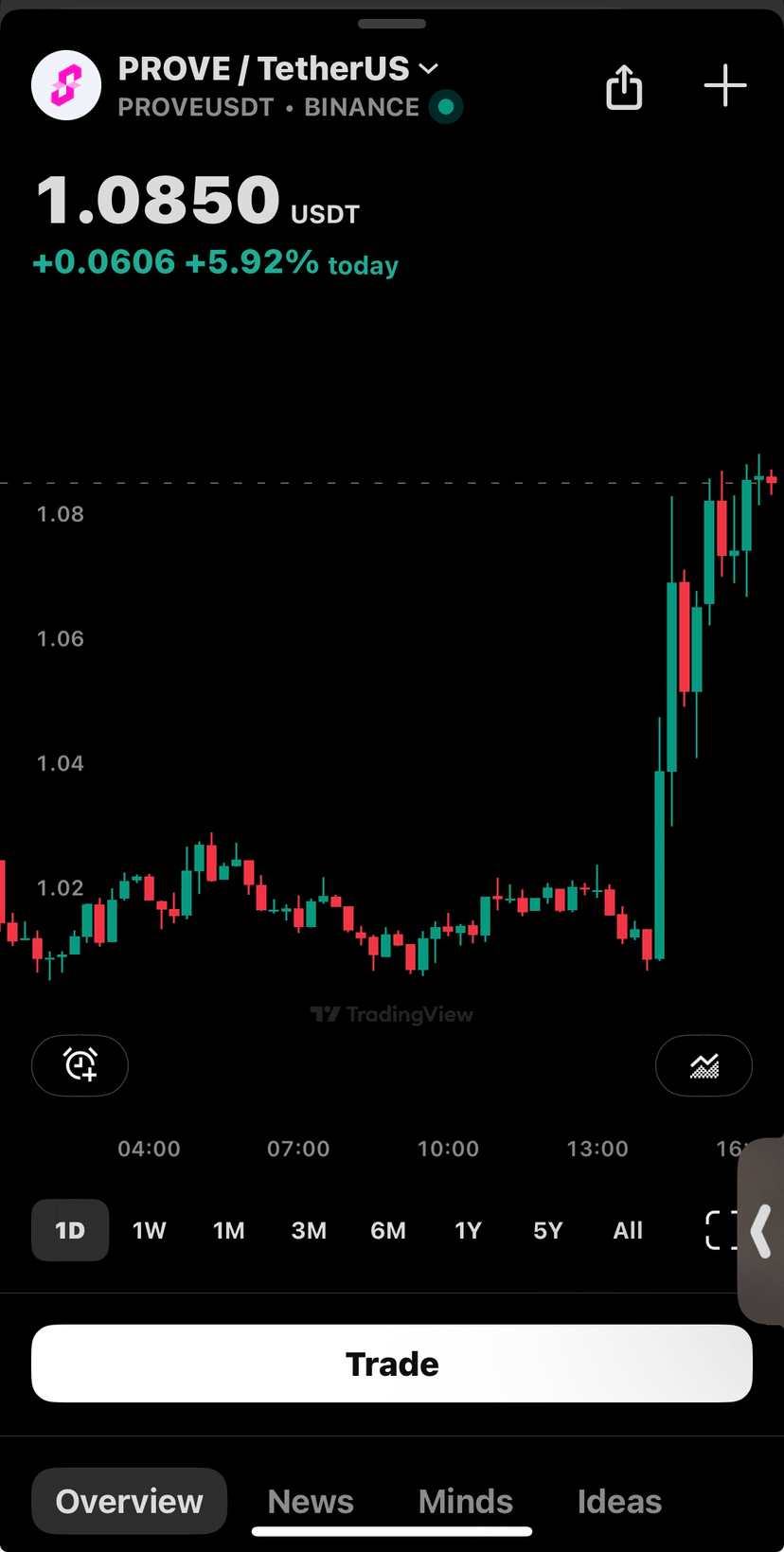Switch to the News tab

(311, 1501)
